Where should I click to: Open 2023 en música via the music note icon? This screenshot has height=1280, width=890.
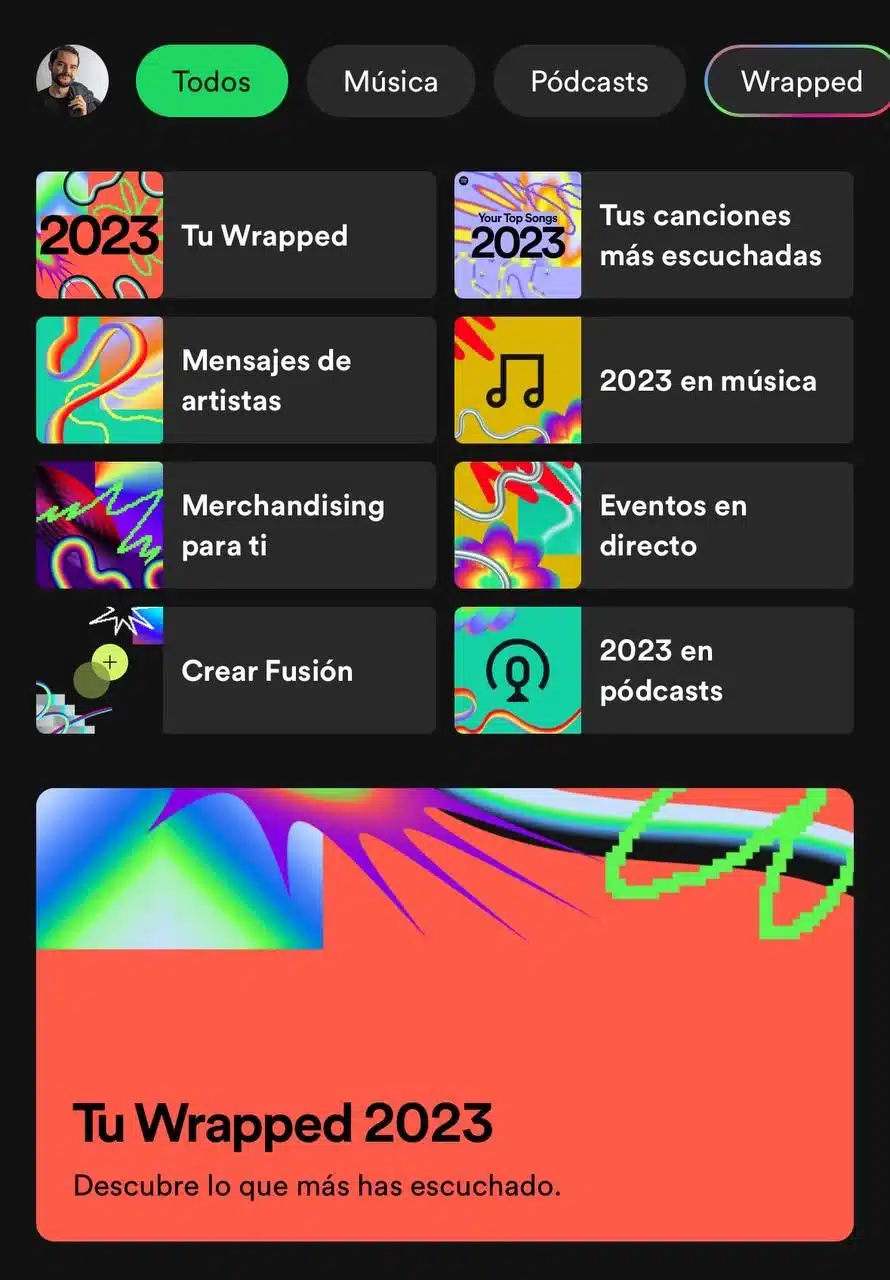517,380
